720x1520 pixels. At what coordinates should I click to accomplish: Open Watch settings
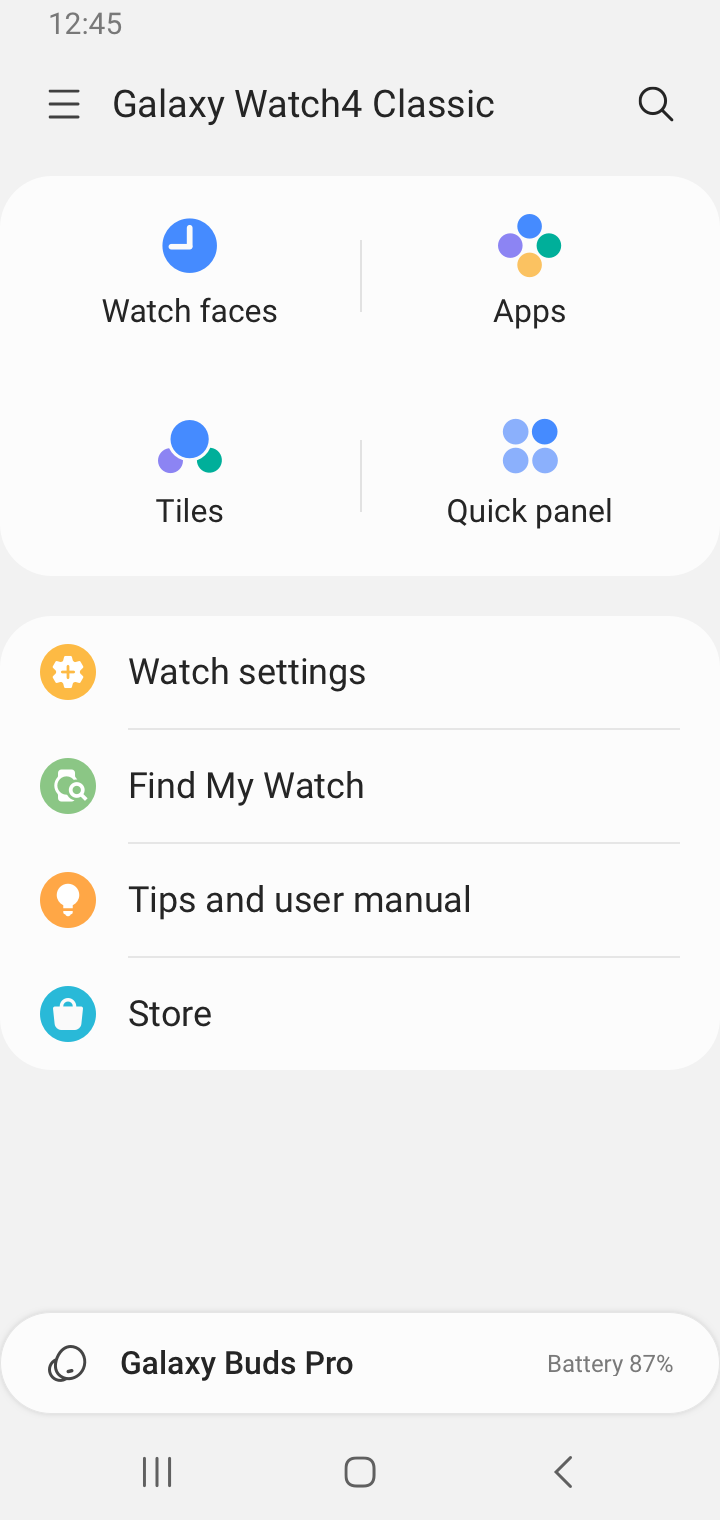click(x=247, y=671)
